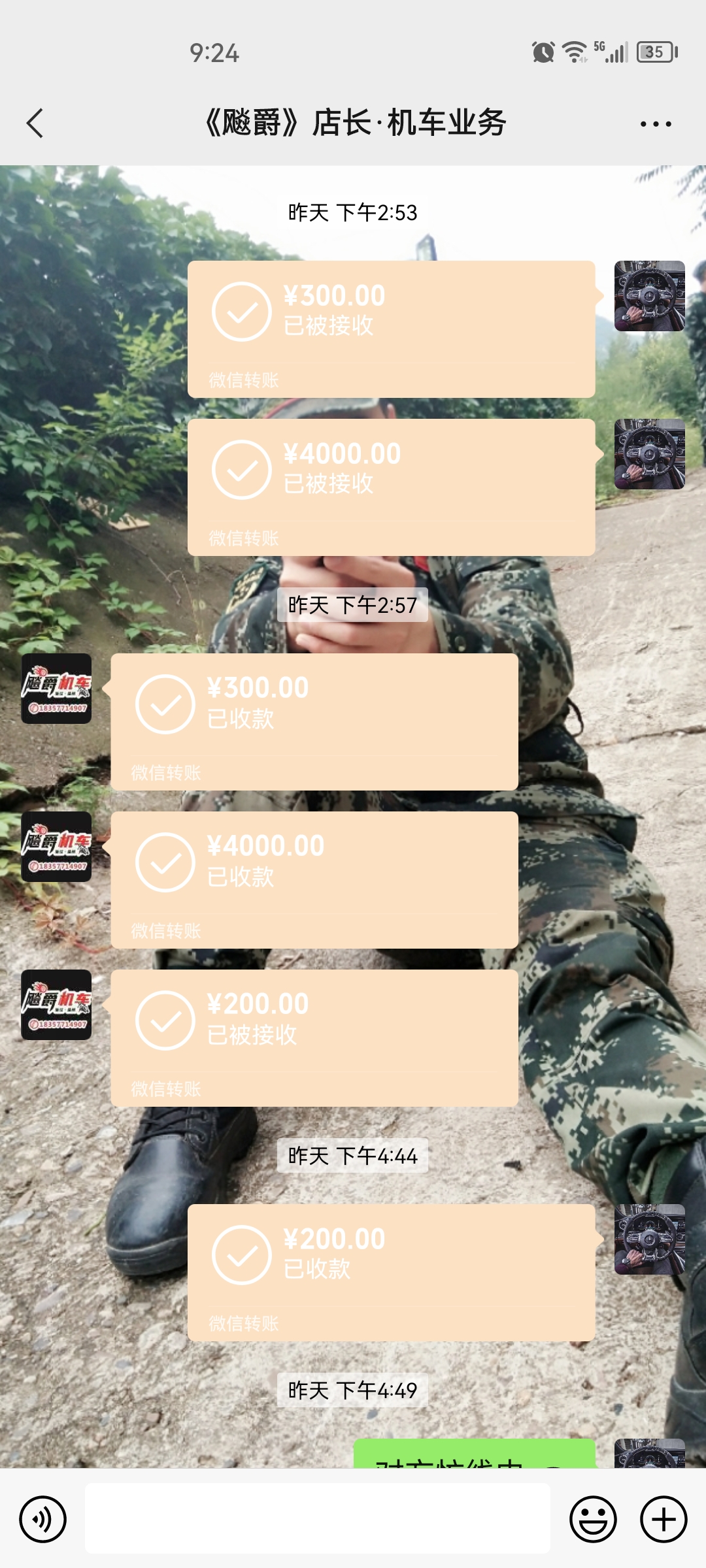Tap shop avatar beside ¥300.00 已收款 transfer
Viewport: 706px width, 1568px height.
(56, 689)
